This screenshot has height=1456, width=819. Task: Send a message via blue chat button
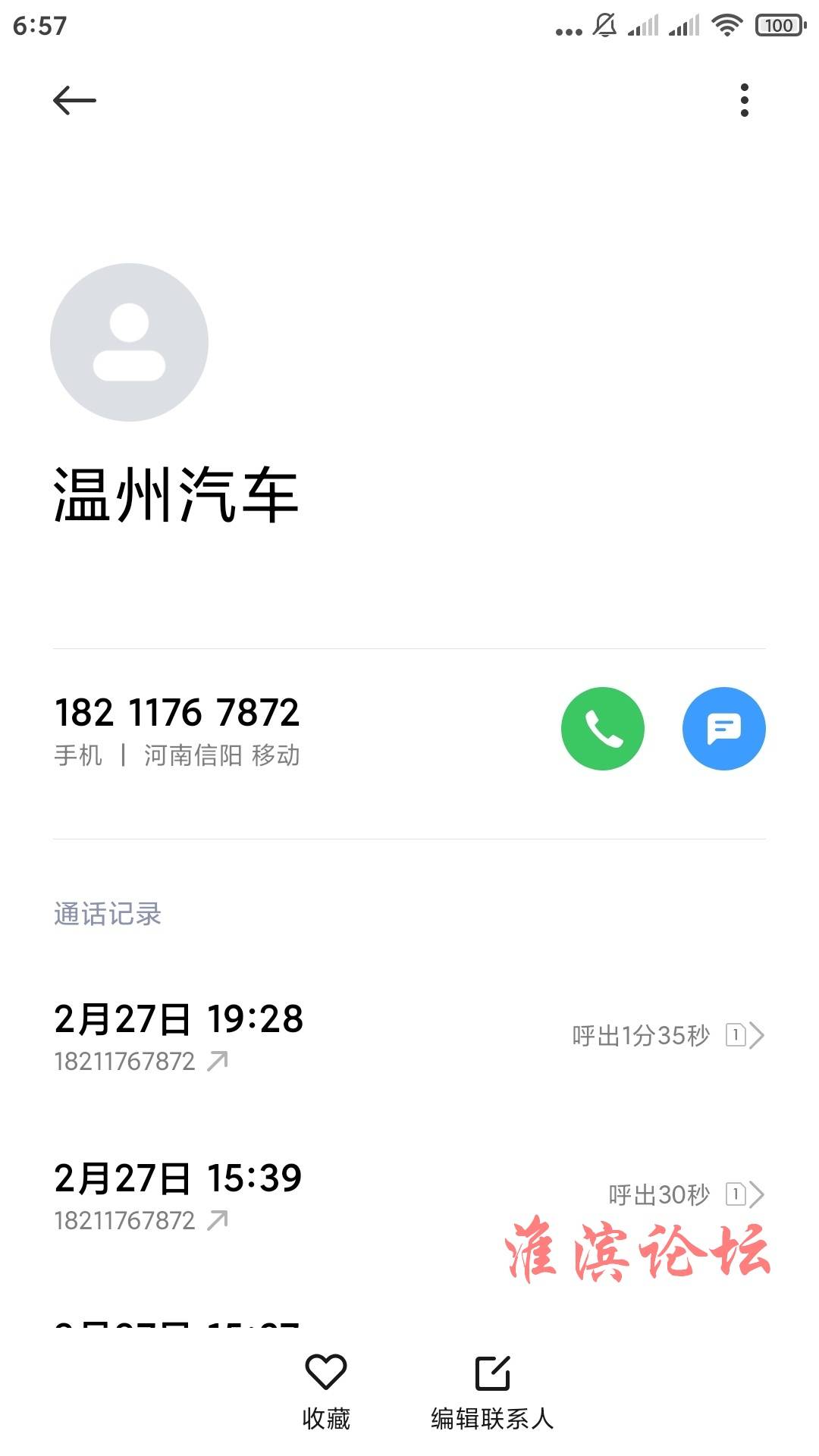(723, 728)
